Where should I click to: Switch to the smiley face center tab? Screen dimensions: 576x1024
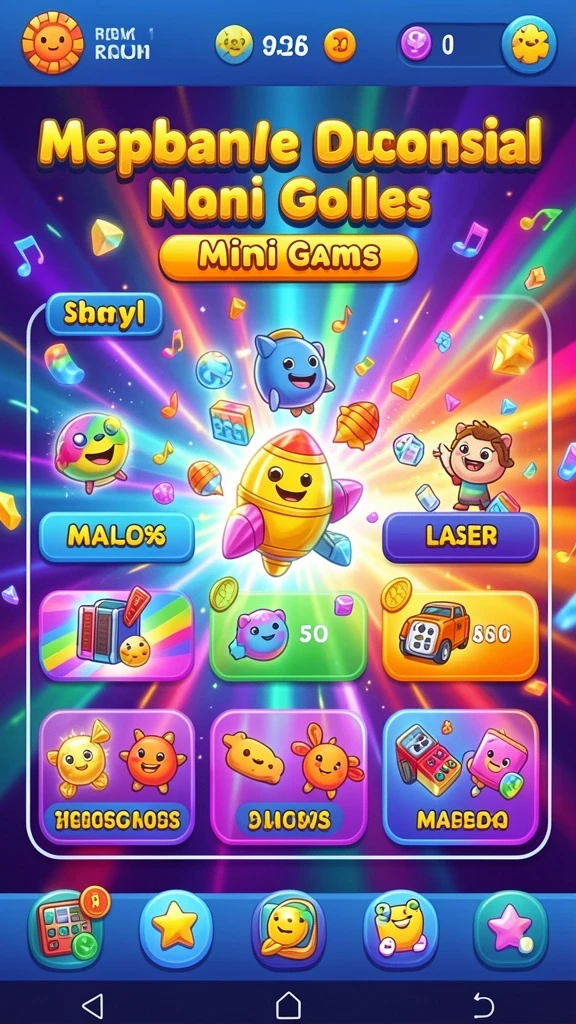288,929
